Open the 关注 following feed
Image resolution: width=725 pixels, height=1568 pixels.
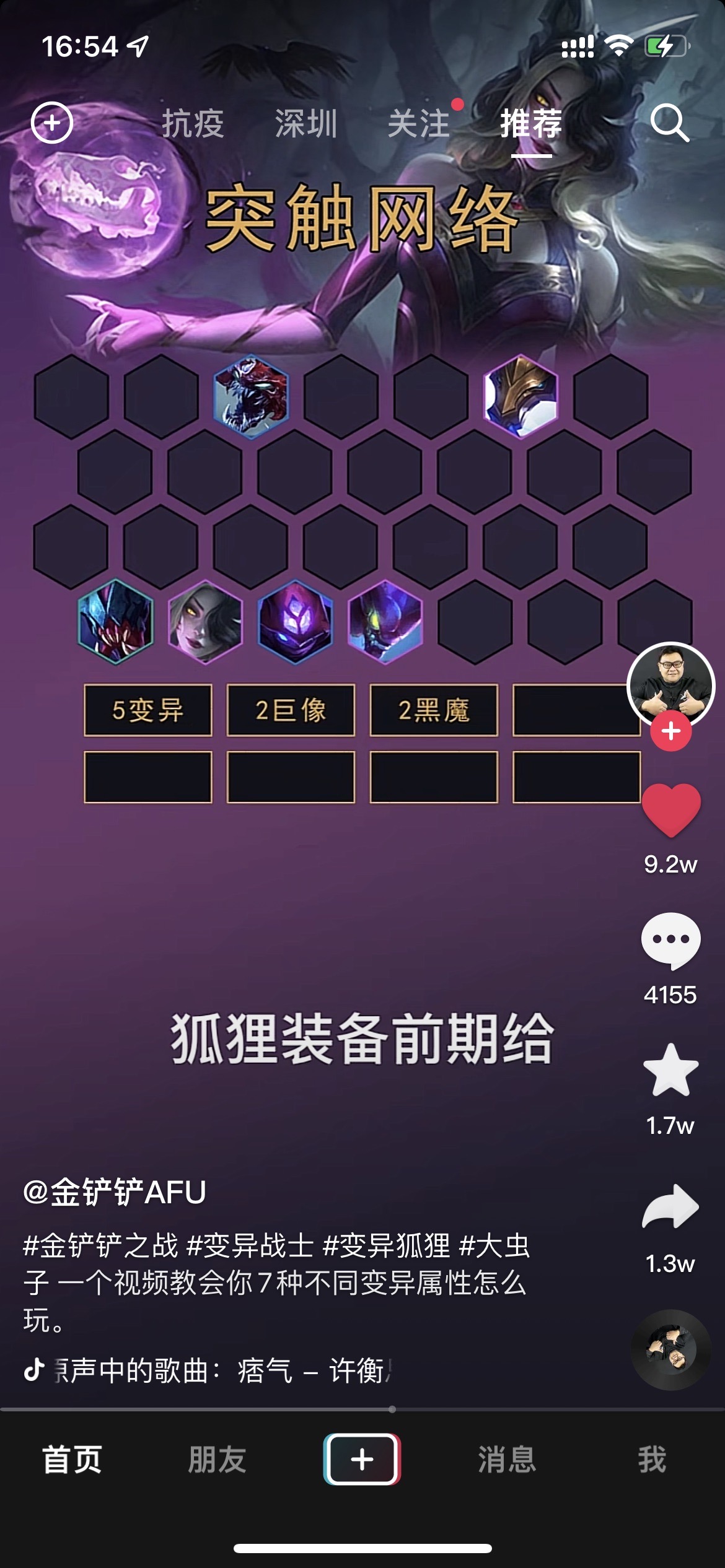419,123
